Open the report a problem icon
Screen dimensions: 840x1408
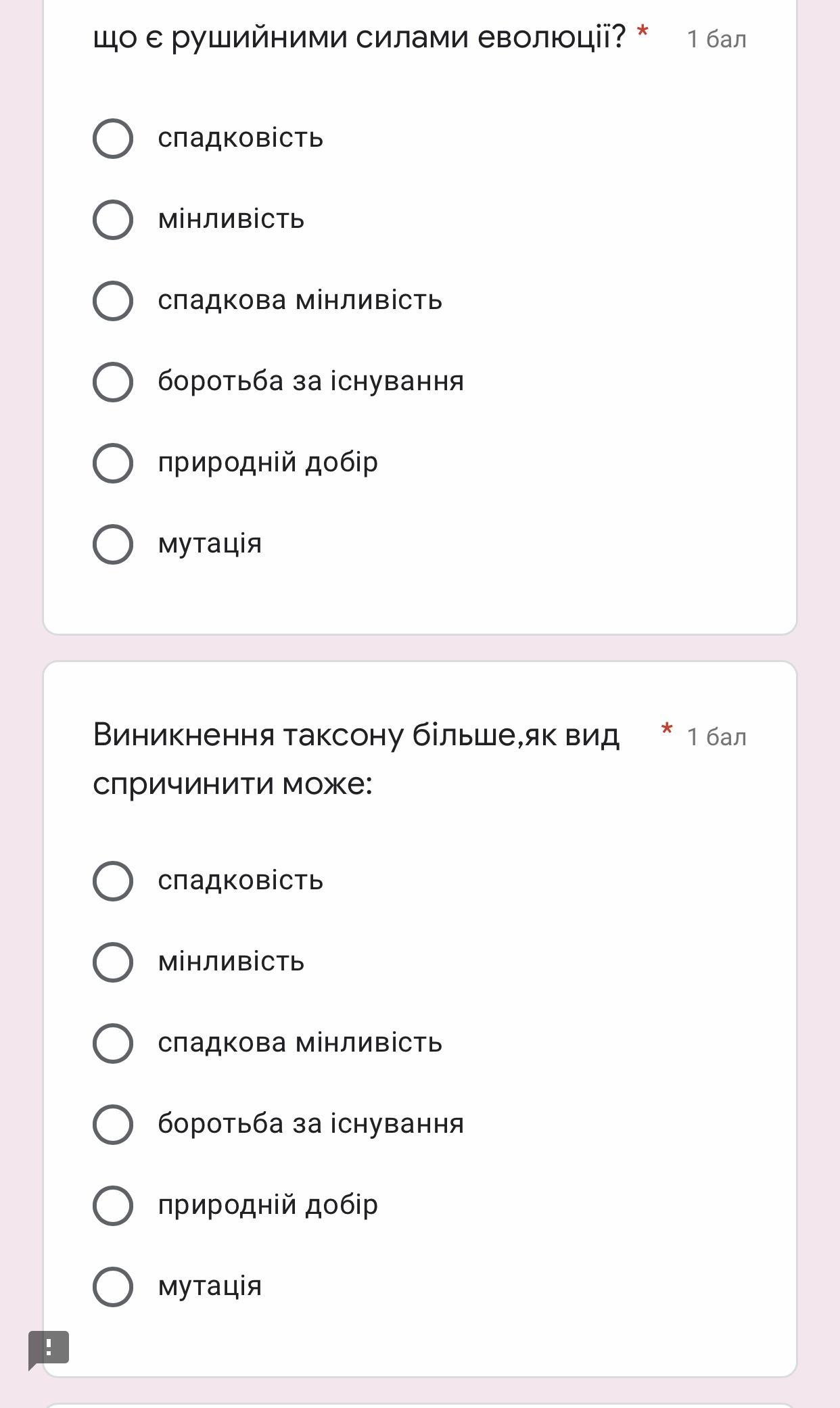click(49, 1348)
